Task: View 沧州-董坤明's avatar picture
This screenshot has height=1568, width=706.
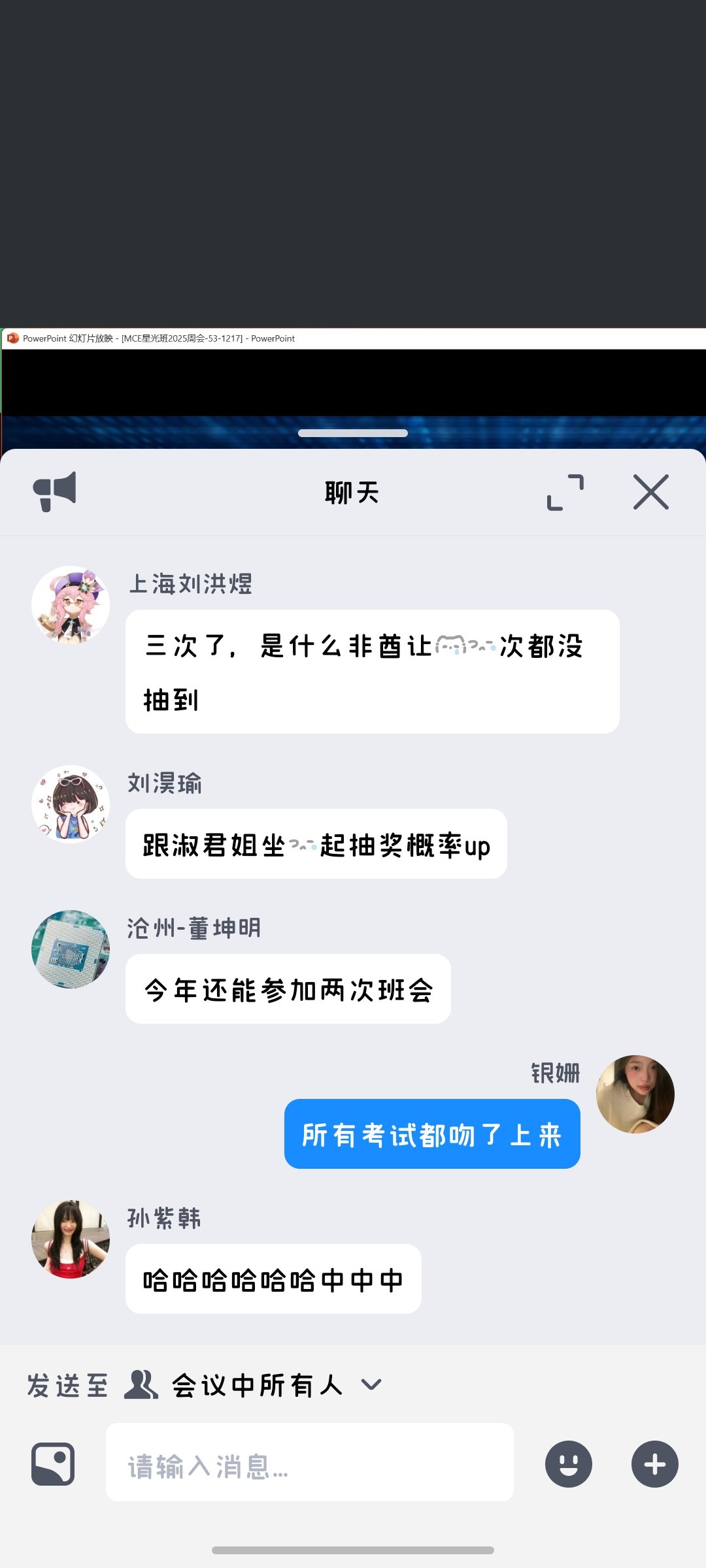Action: (x=69, y=949)
